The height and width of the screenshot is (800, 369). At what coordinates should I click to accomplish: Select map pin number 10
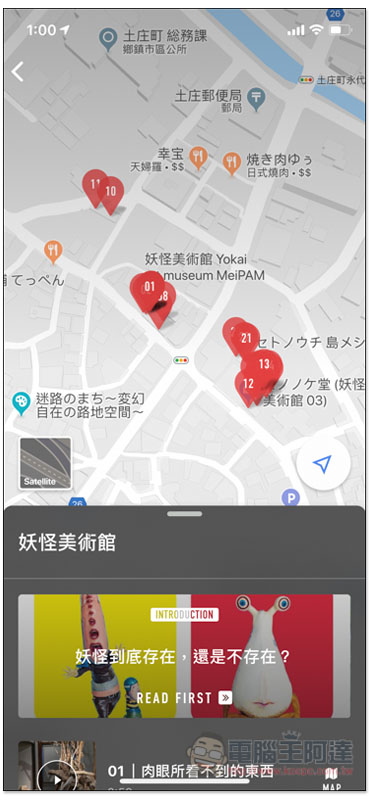point(111,194)
